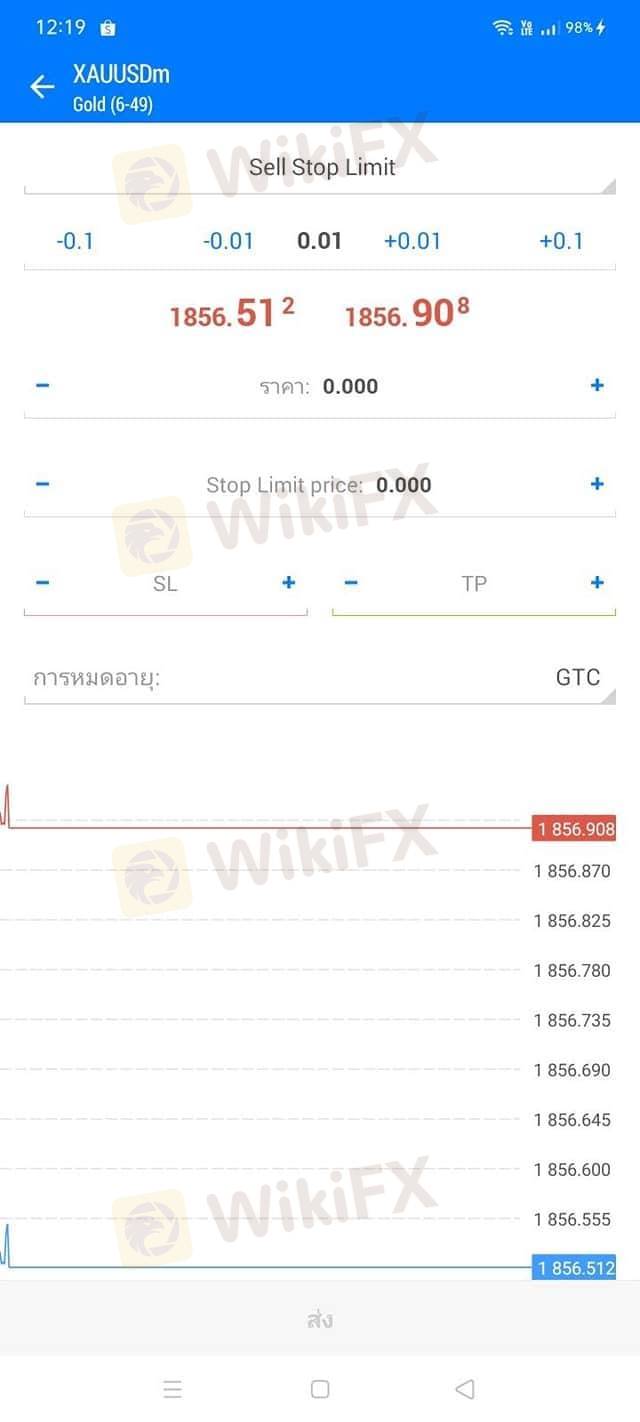Decrease volume by 0.1

[x=75, y=241]
